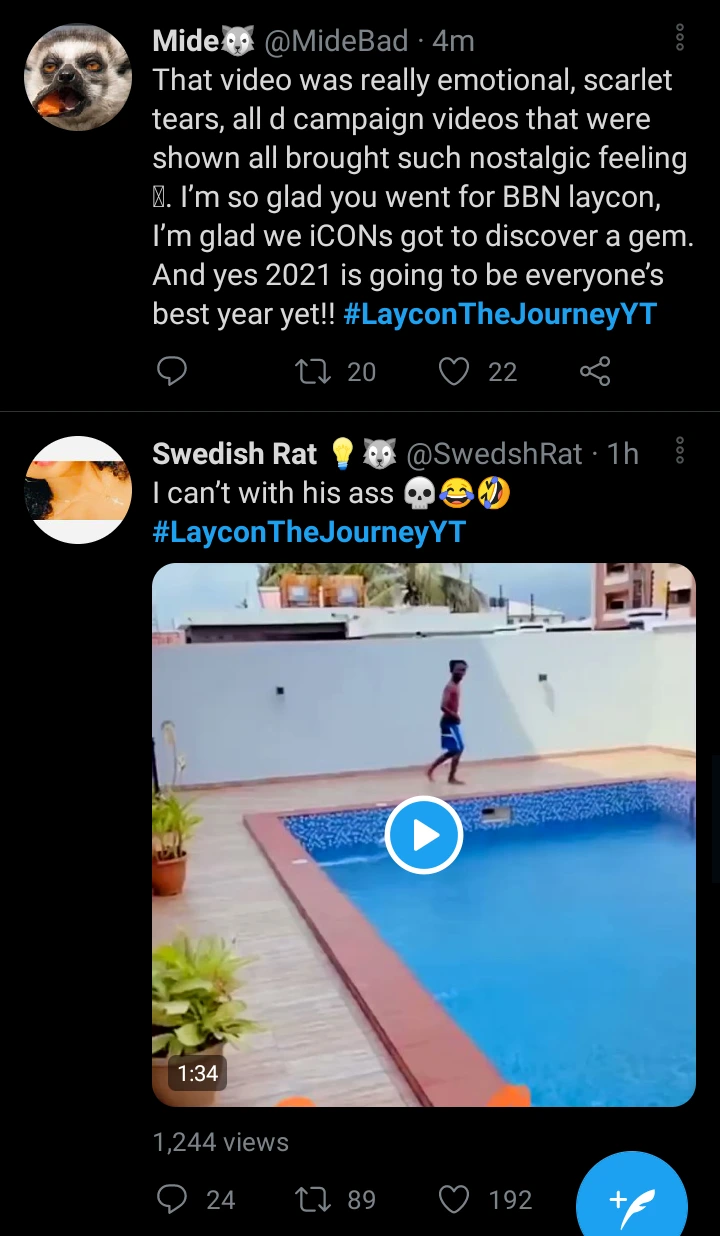Reply to Swedish Rat's tweet
Image resolution: width=720 pixels, height=1236 pixels.
point(172,1199)
